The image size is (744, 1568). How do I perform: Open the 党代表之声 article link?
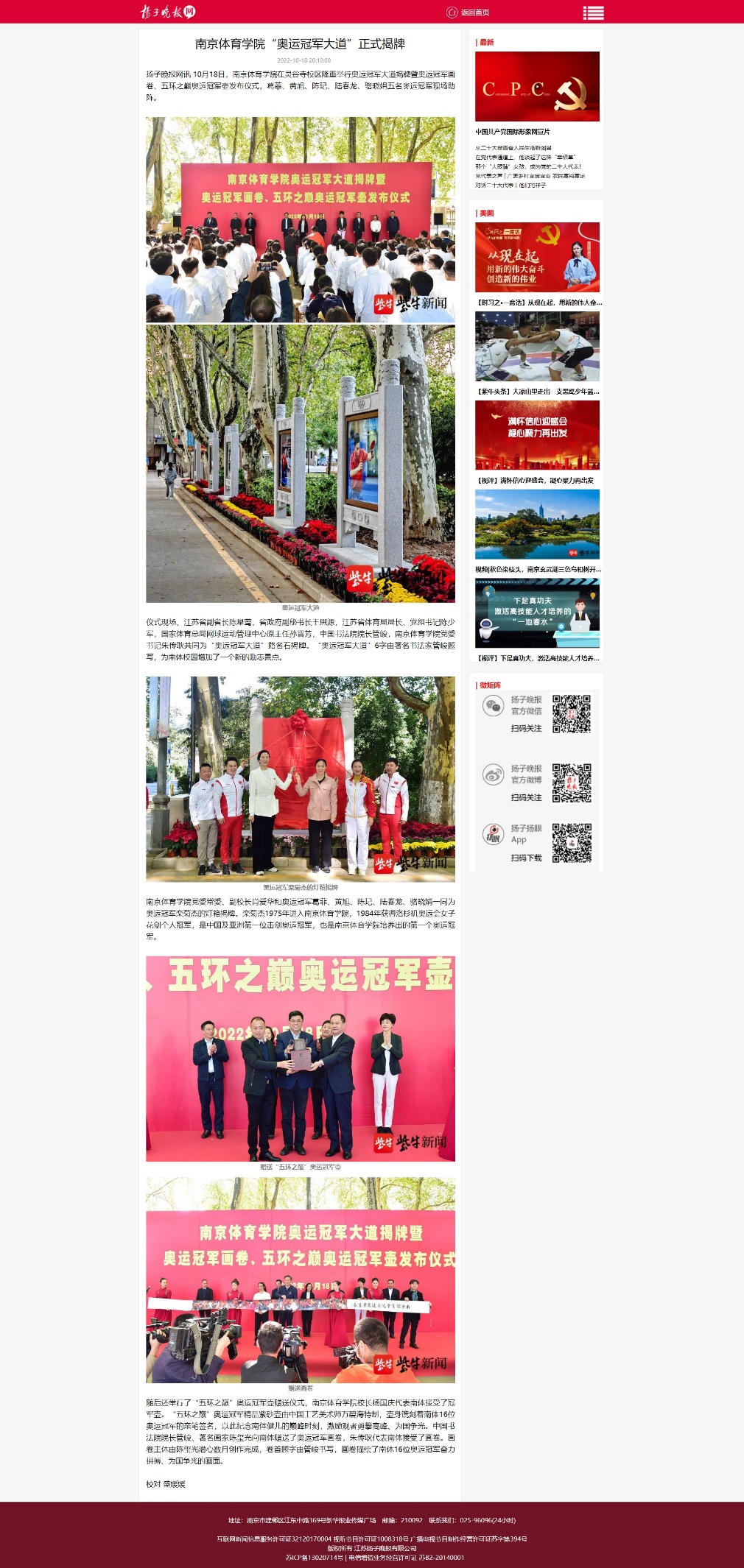coord(530,176)
